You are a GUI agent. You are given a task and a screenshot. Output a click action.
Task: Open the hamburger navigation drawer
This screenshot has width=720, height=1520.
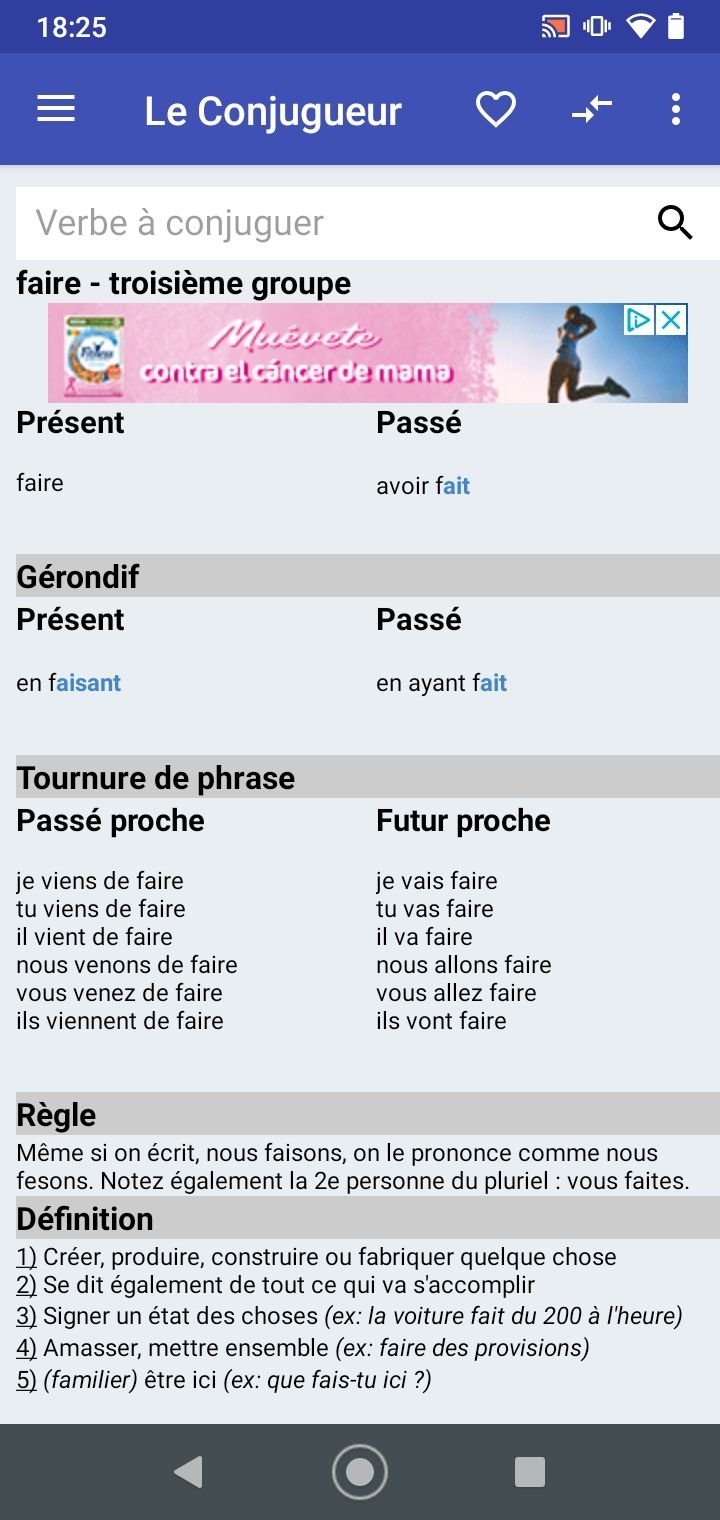click(x=56, y=109)
